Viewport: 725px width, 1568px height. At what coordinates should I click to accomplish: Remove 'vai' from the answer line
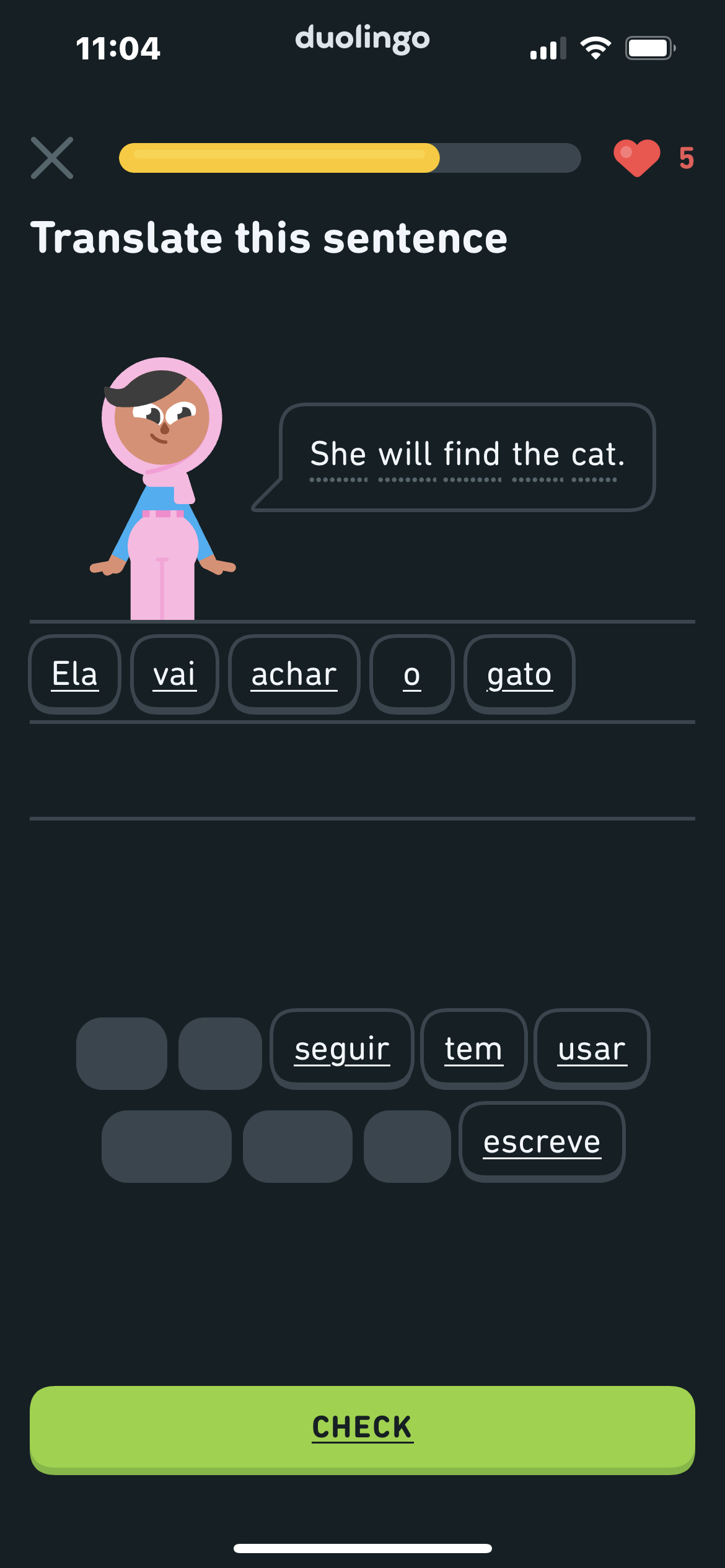click(174, 674)
